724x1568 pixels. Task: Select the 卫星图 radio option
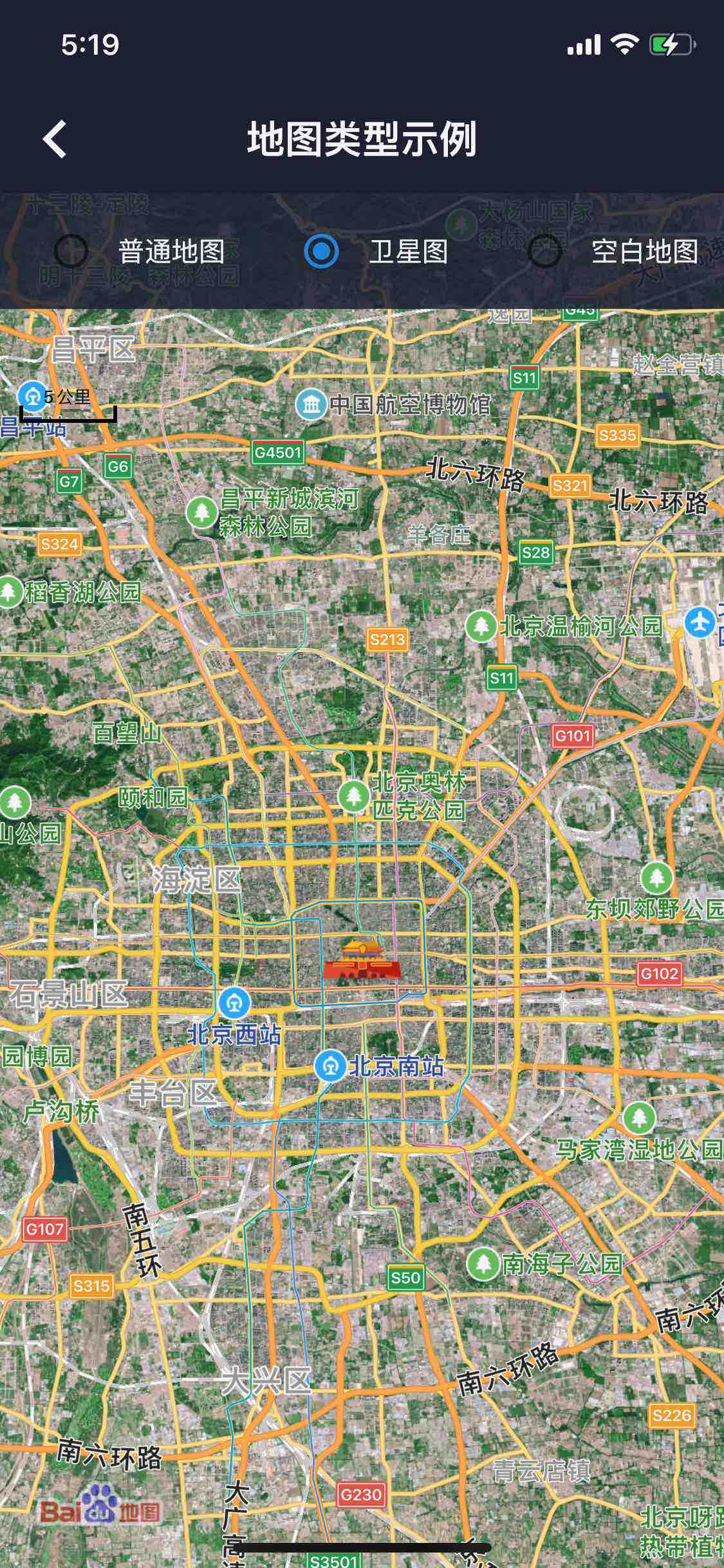(321, 251)
